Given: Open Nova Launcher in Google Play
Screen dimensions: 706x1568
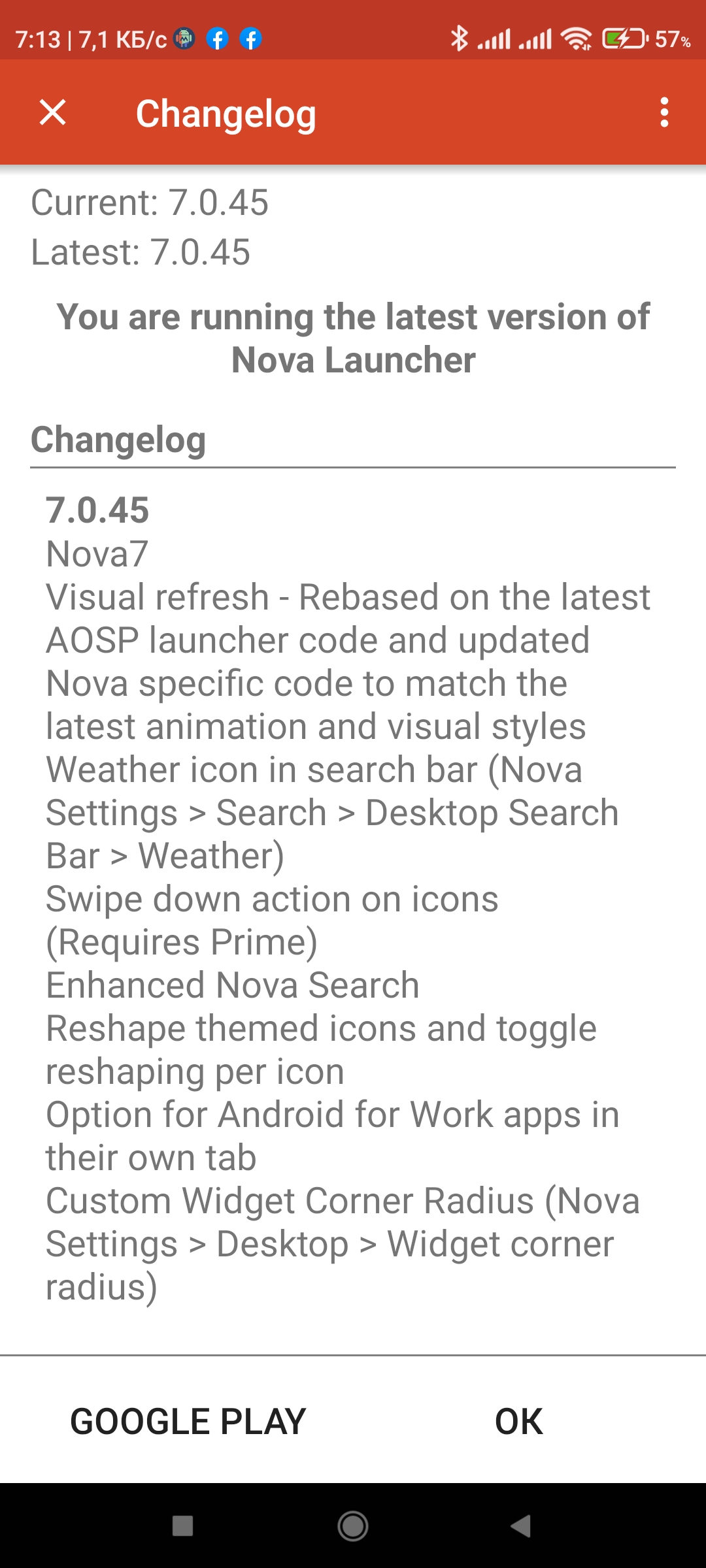Looking at the screenshot, I should click(x=188, y=1421).
